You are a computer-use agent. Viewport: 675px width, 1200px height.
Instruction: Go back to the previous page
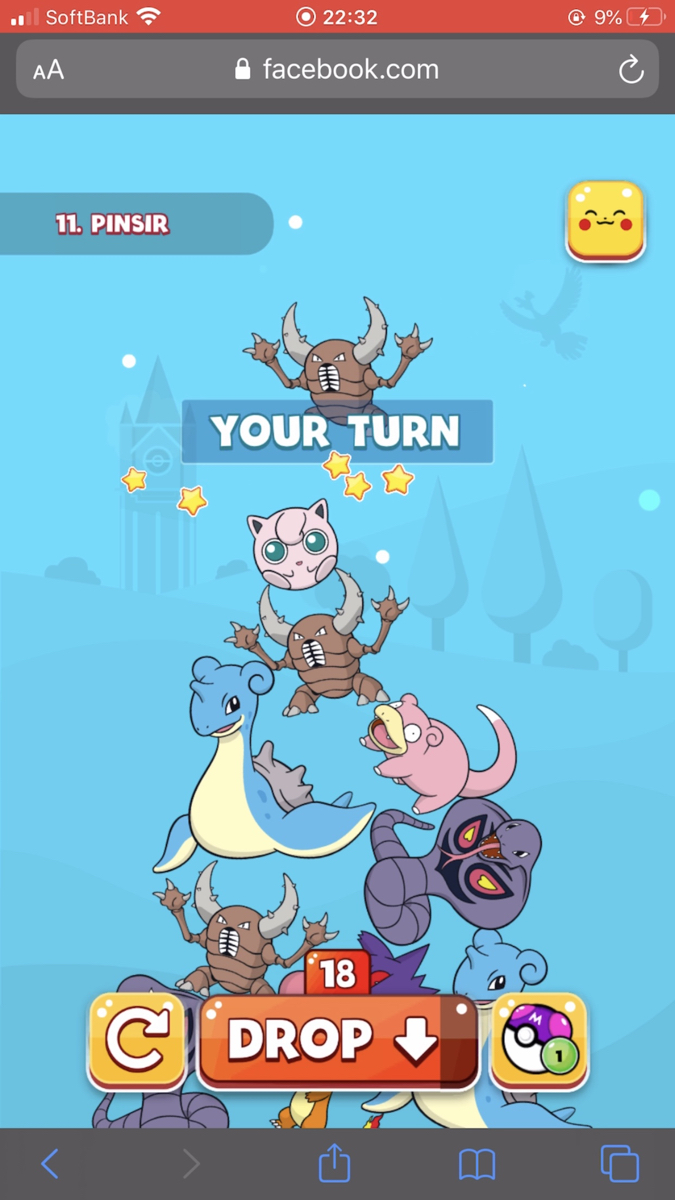click(x=50, y=1163)
